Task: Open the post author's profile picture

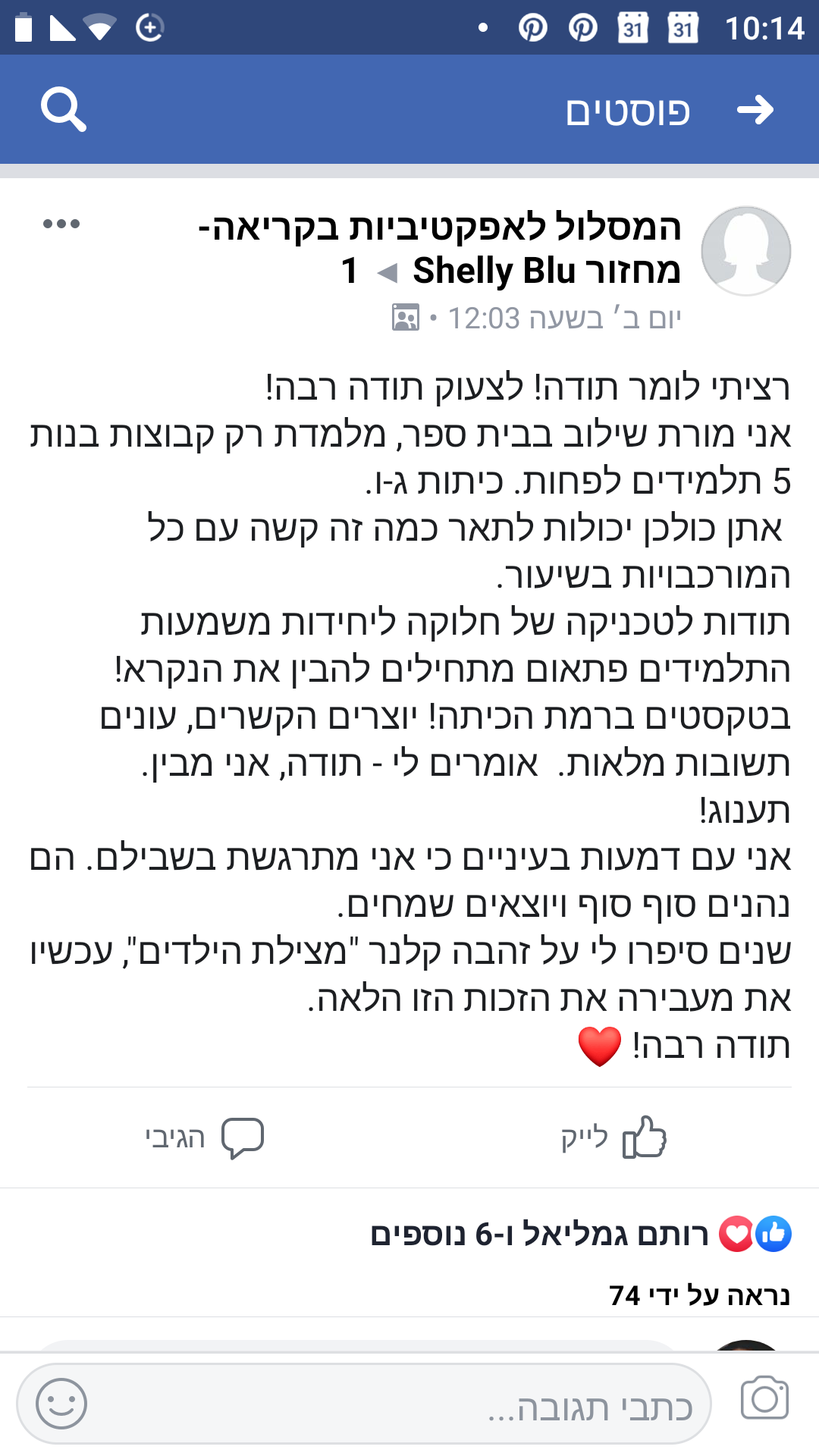Action: 745,251
